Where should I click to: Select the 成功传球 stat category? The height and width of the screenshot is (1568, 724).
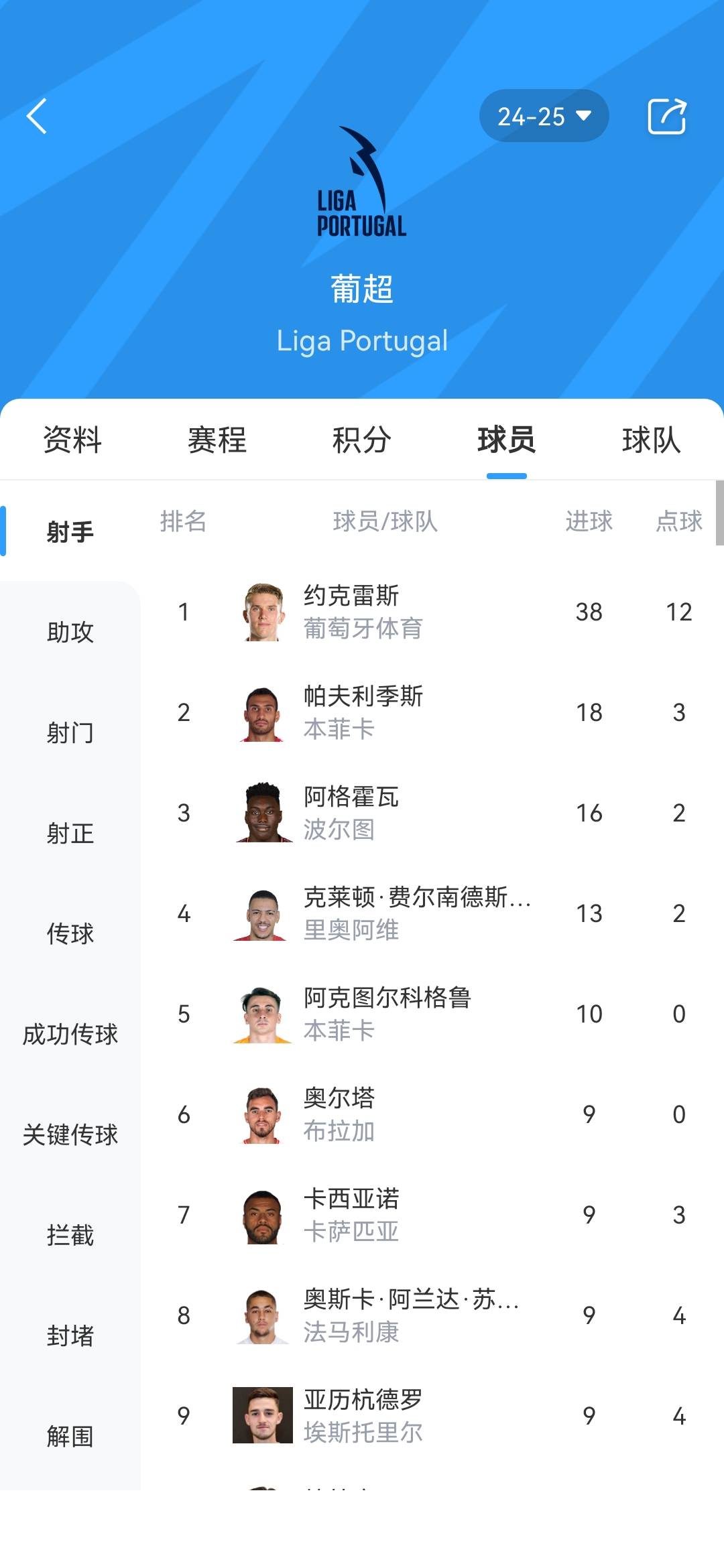coord(70,1034)
